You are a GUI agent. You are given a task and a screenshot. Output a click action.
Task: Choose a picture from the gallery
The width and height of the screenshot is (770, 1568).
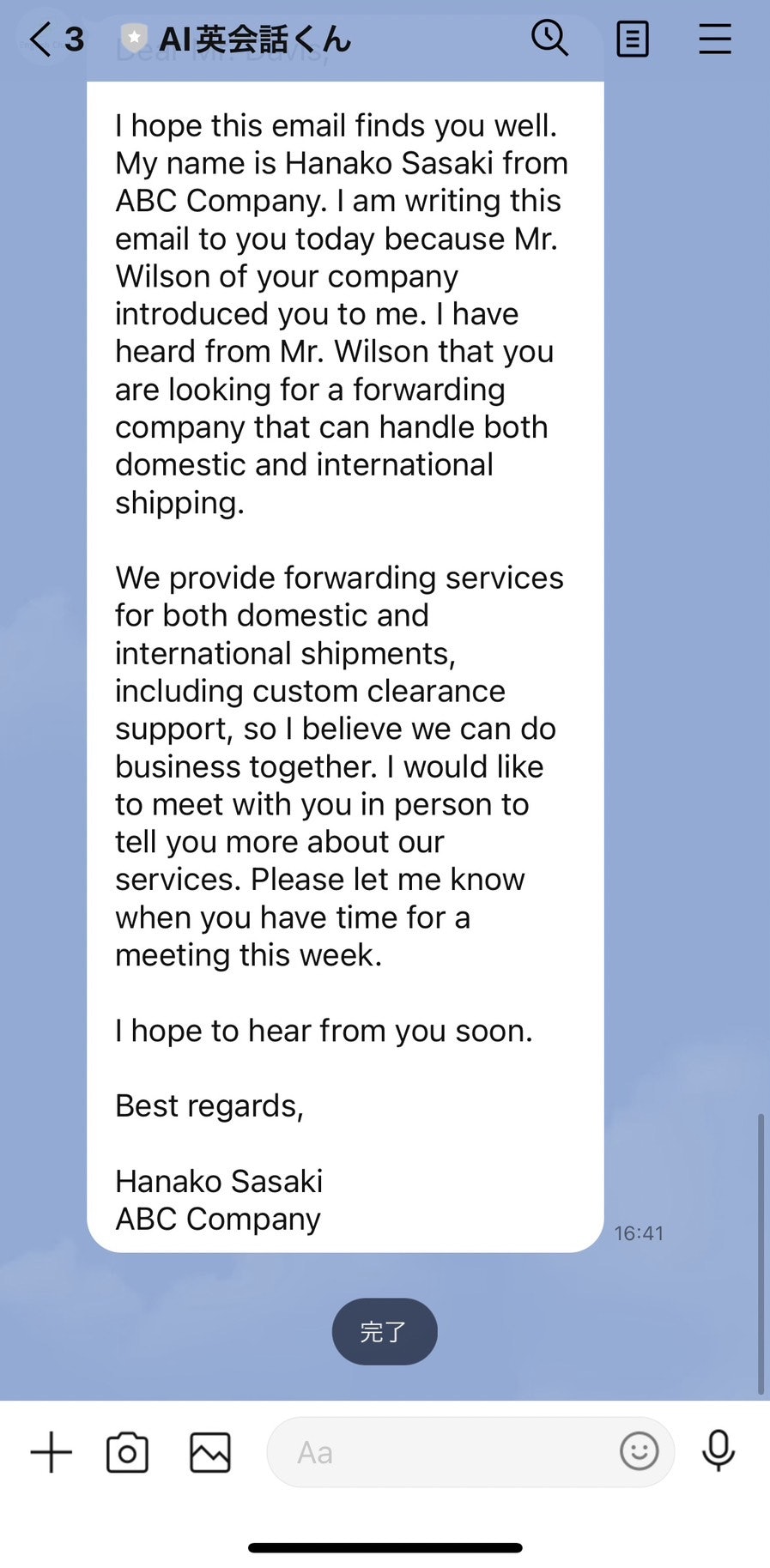pos(210,1452)
